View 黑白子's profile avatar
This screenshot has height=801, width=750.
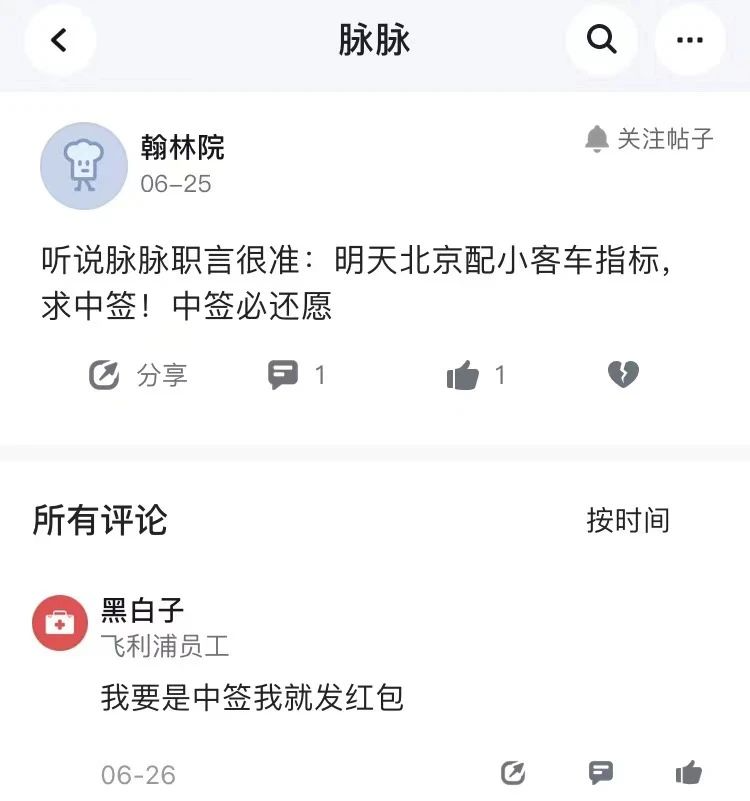(x=60, y=623)
